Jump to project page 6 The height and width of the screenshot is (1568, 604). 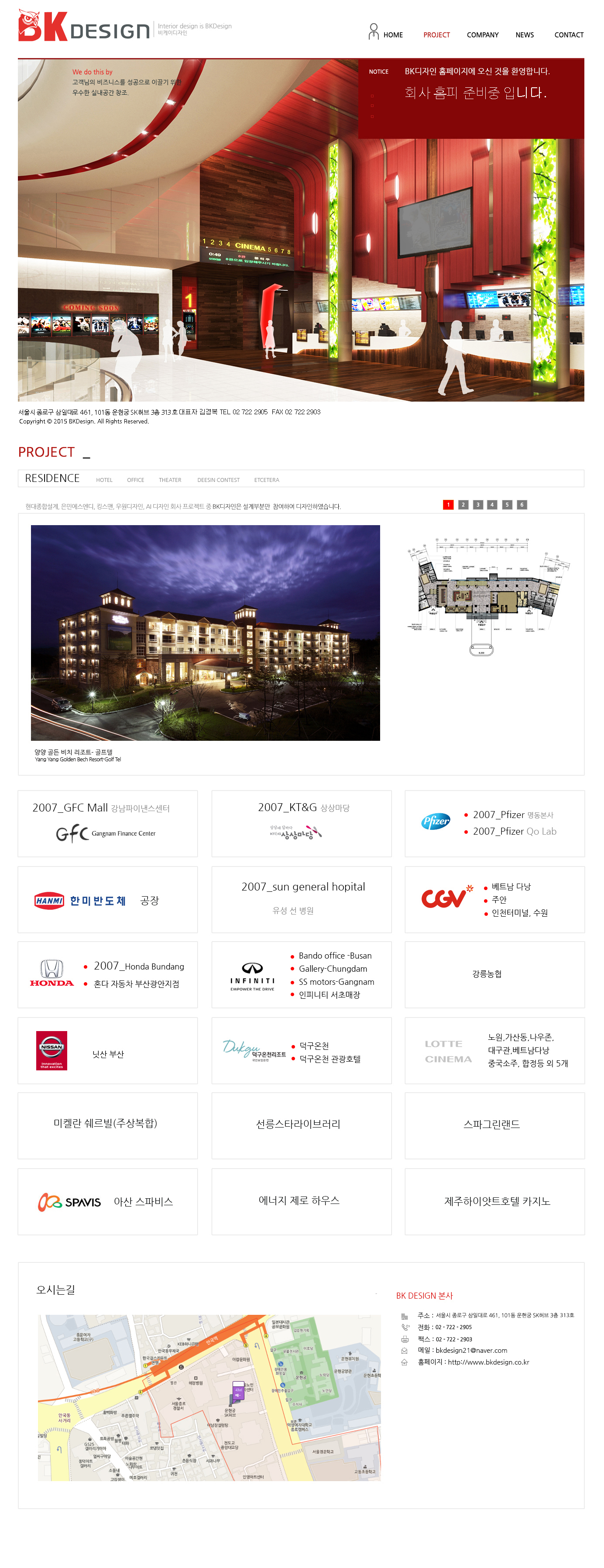521,505
